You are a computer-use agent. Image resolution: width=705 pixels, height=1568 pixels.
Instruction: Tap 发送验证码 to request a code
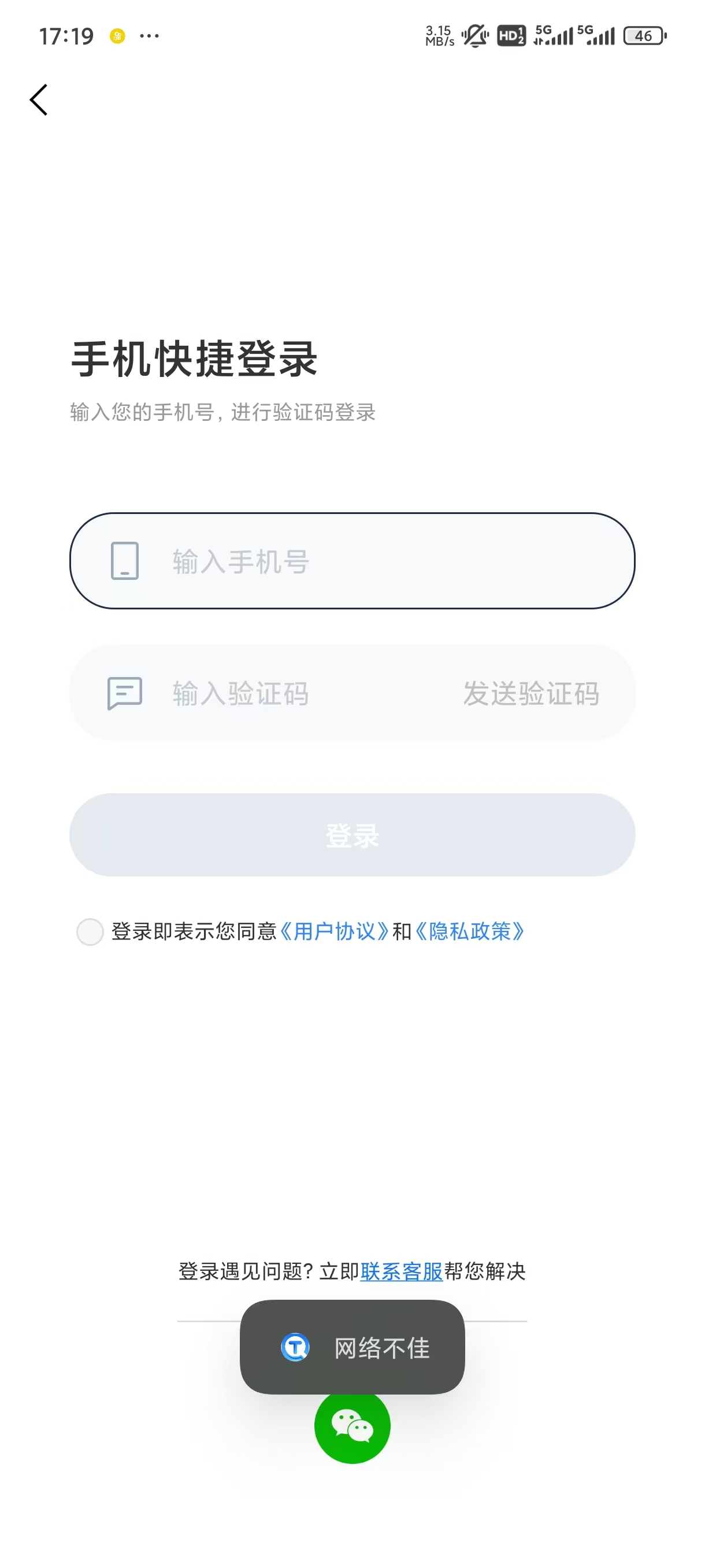point(530,693)
